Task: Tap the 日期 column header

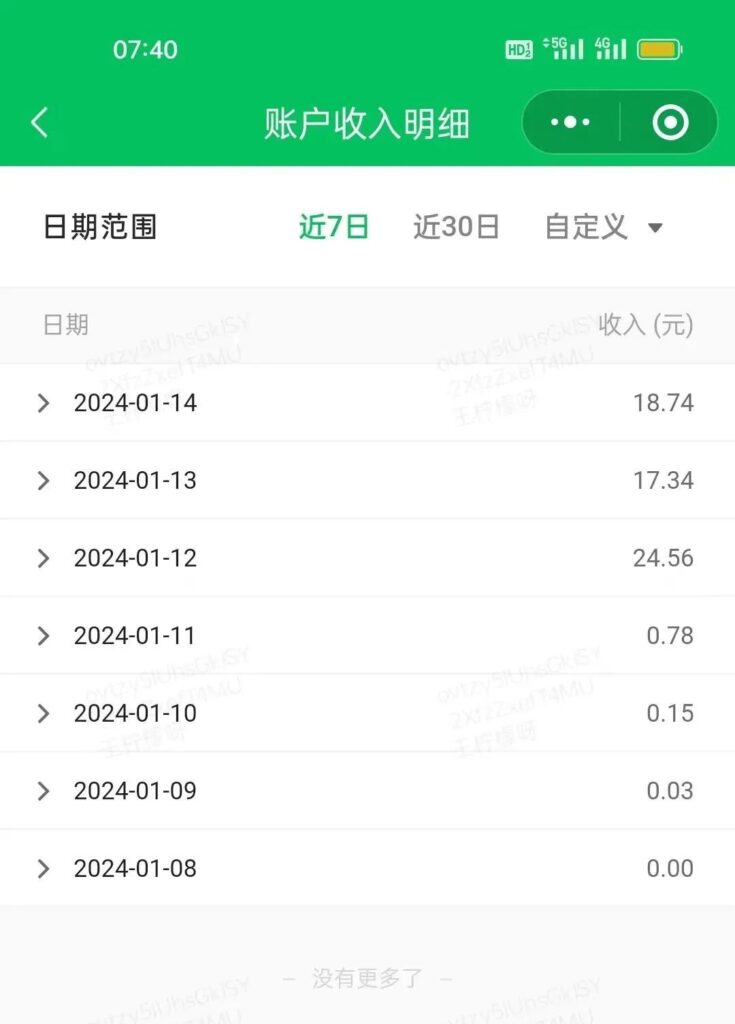Action: point(62,326)
